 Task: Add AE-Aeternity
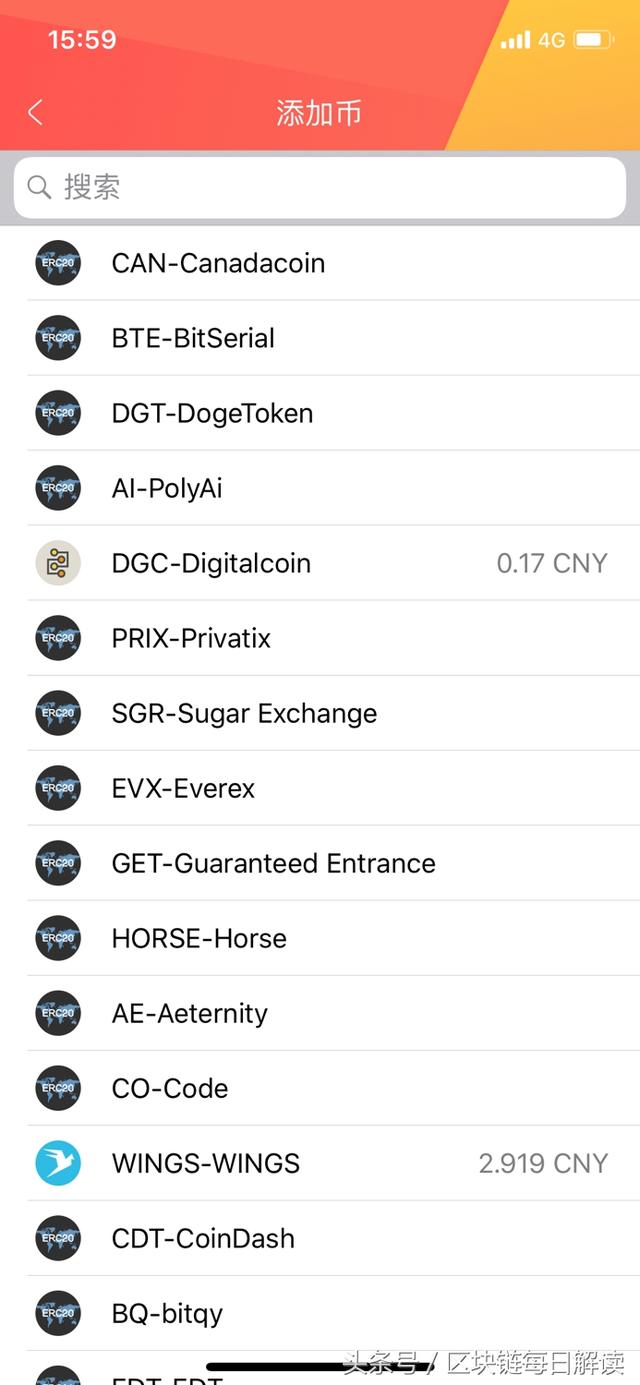pyautogui.click(x=320, y=1013)
